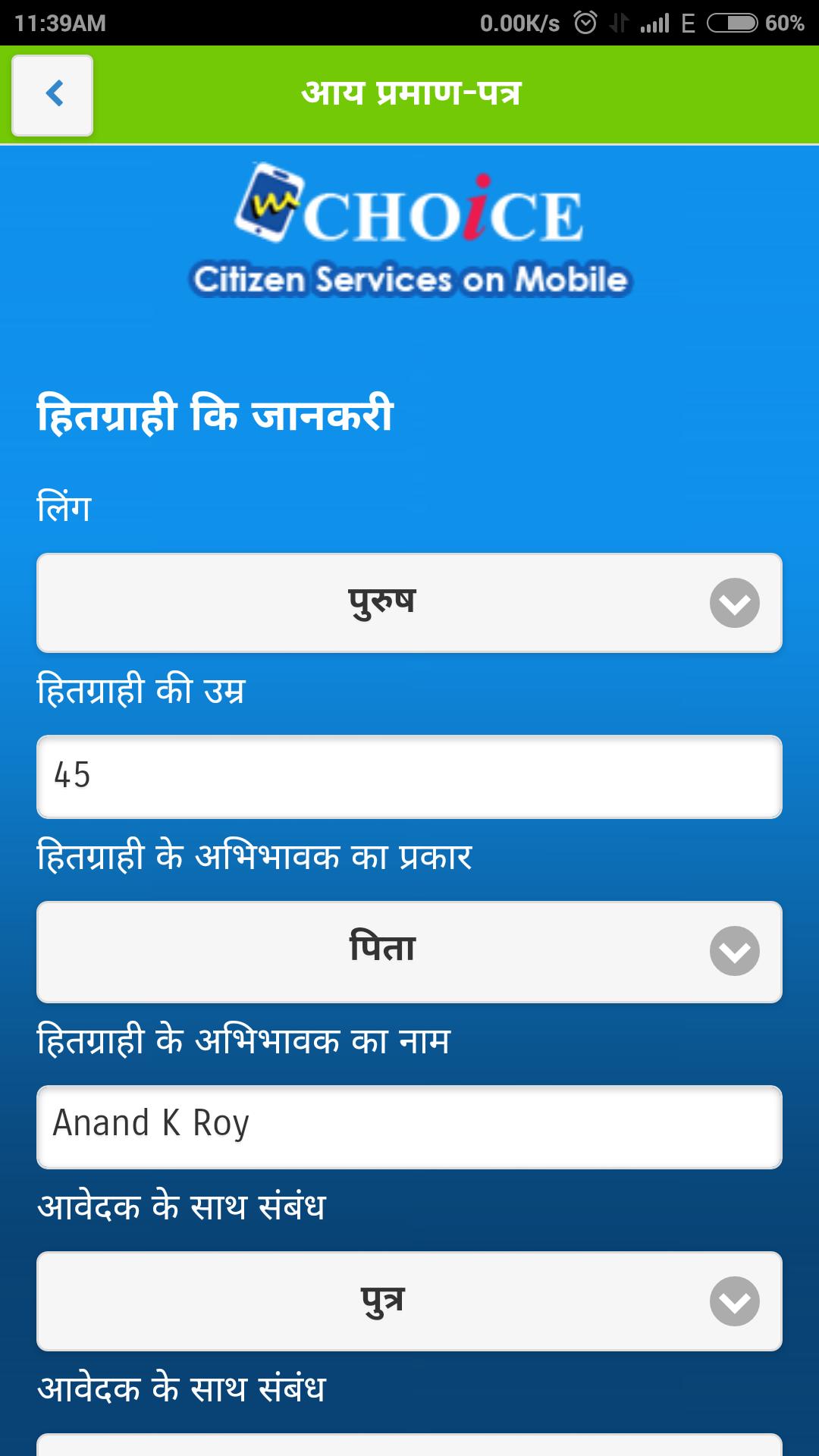Image resolution: width=819 pixels, height=1456 pixels.
Task: Open the आवेदक के साथ संबंध dropdown showing पुत्र
Action: coord(409,1301)
